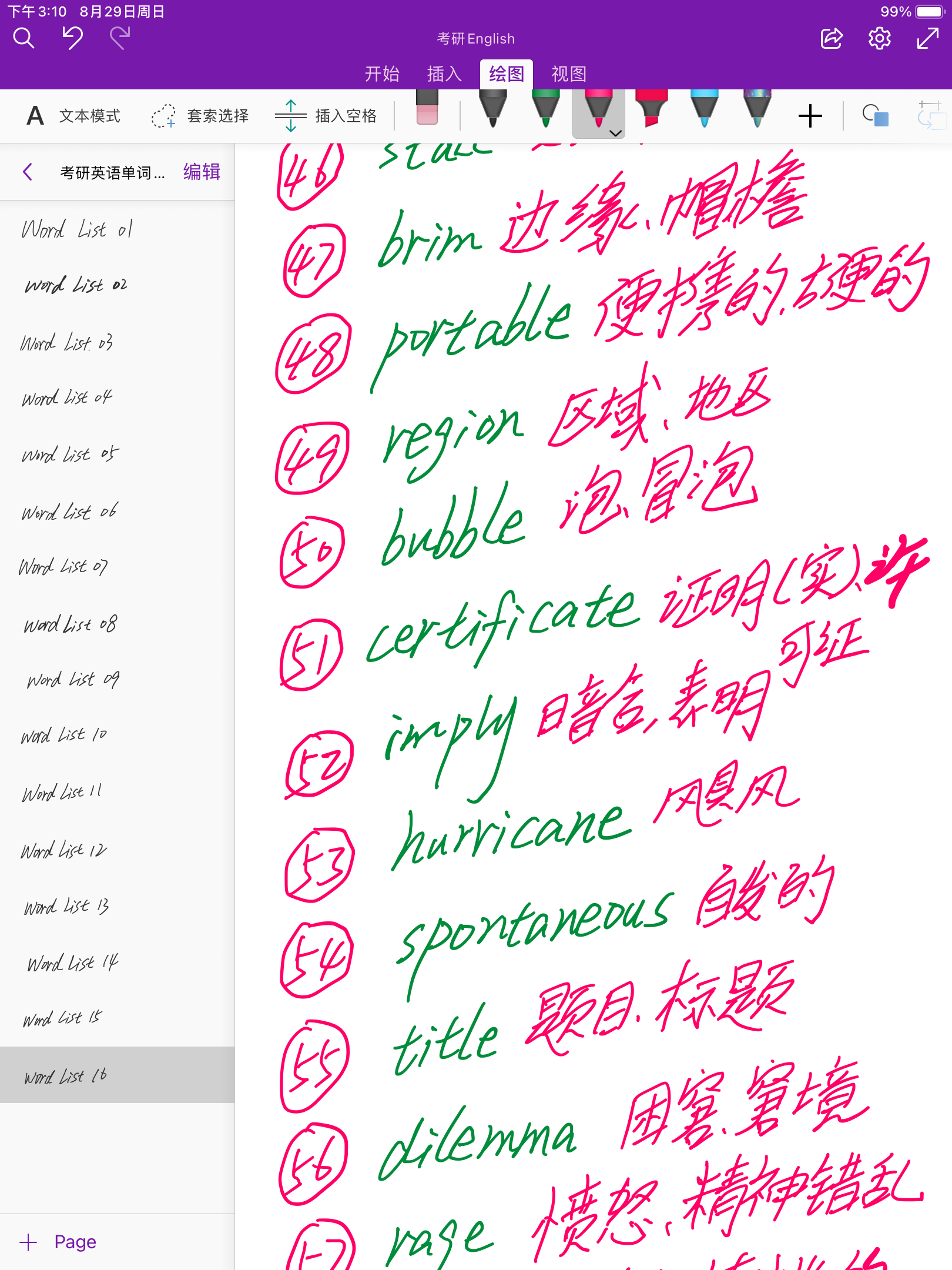Tap 编辑 to edit page list
952x1270 pixels.
coord(202,172)
